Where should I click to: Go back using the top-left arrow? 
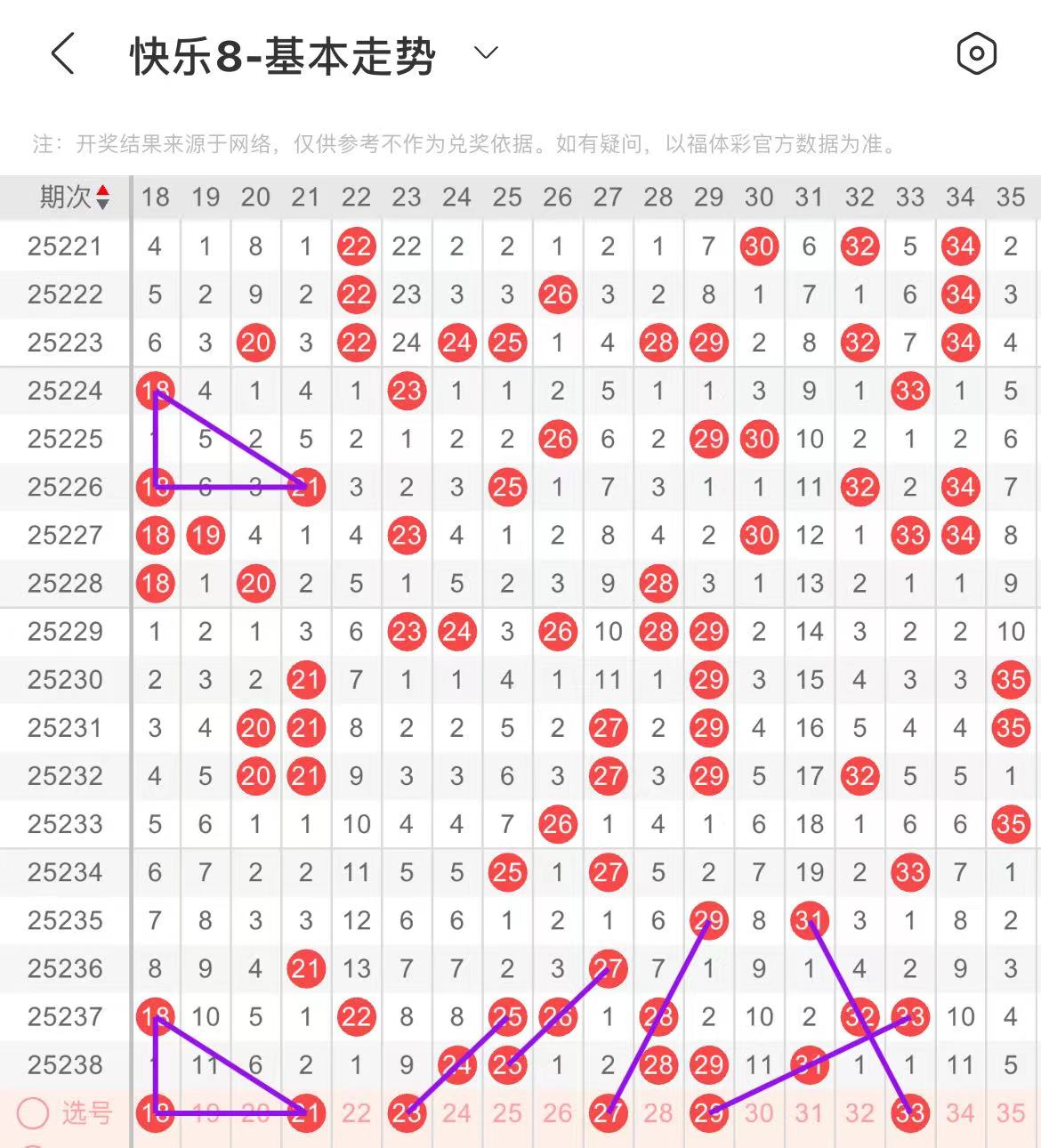pos(62,54)
